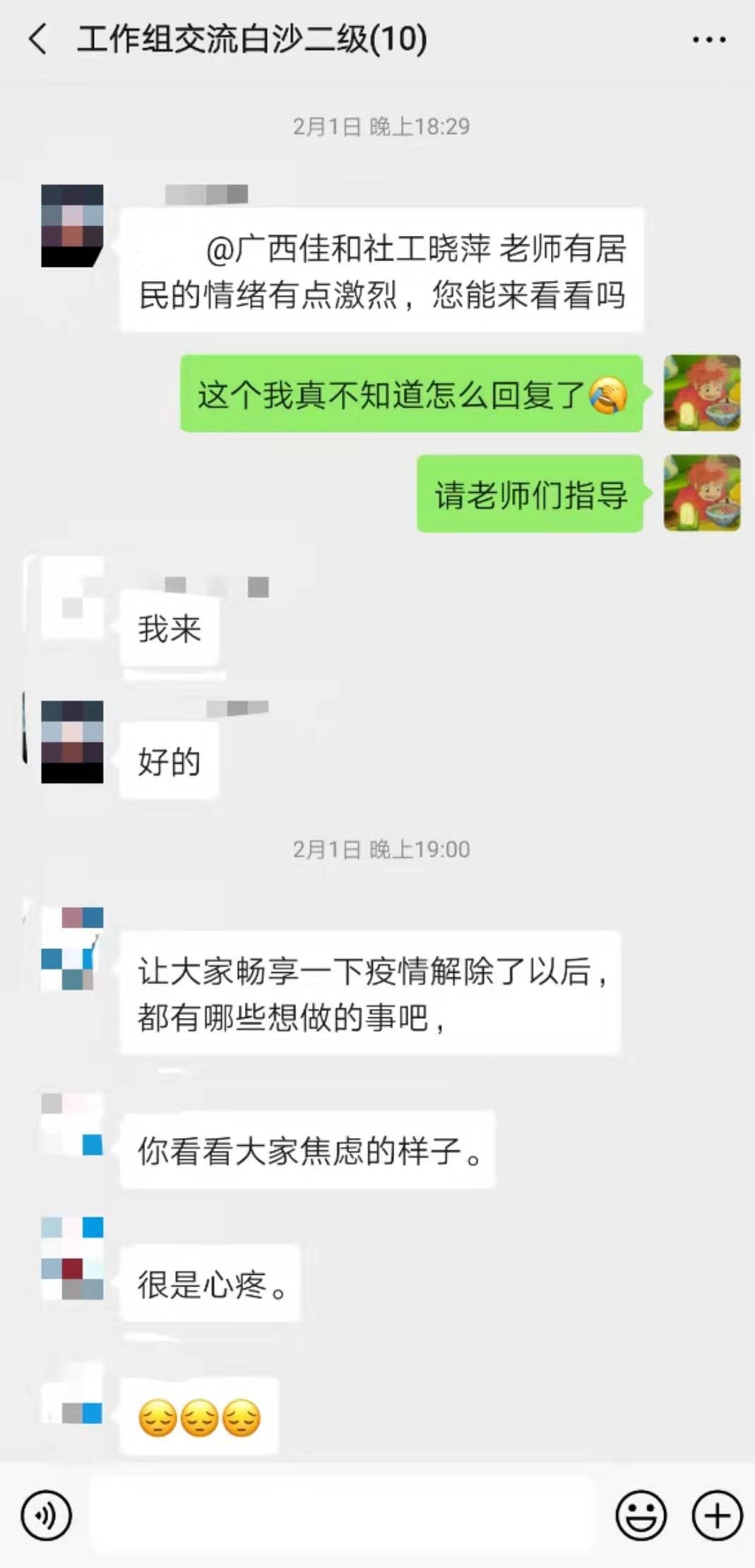
Task: Tap the message text field
Action: [x=343, y=1515]
